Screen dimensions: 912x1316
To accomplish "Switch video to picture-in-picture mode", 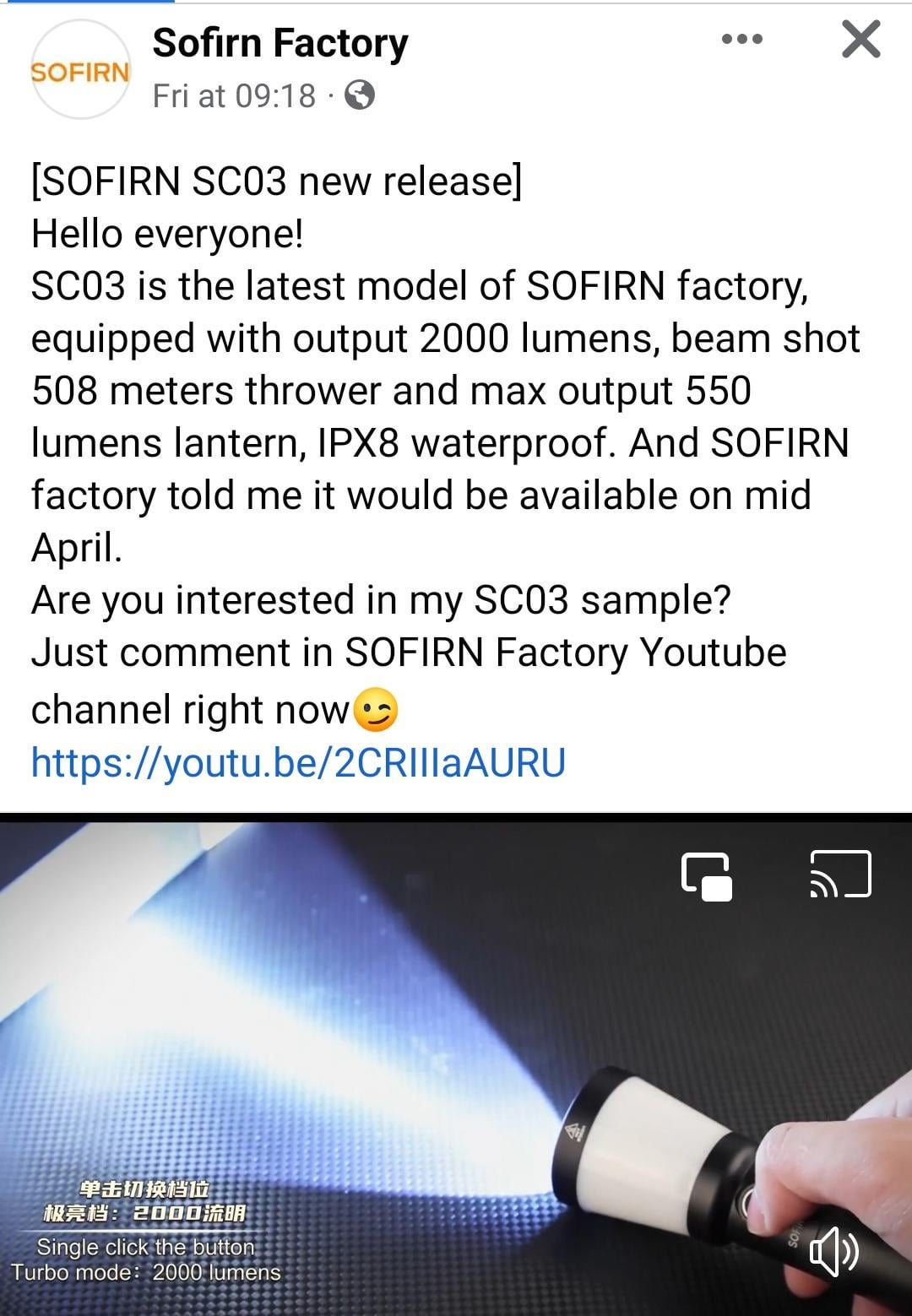I will [706, 876].
